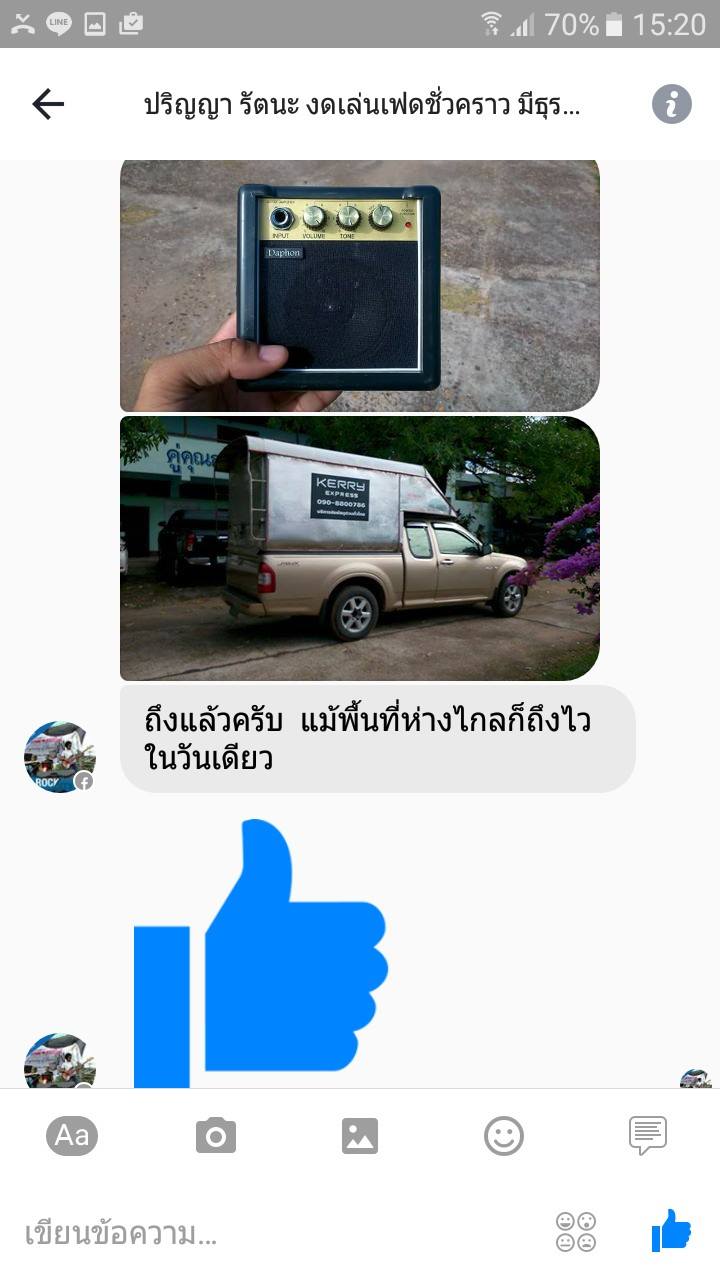Open the sticker faces picker
This screenshot has width=720, height=1280.
point(576,1232)
